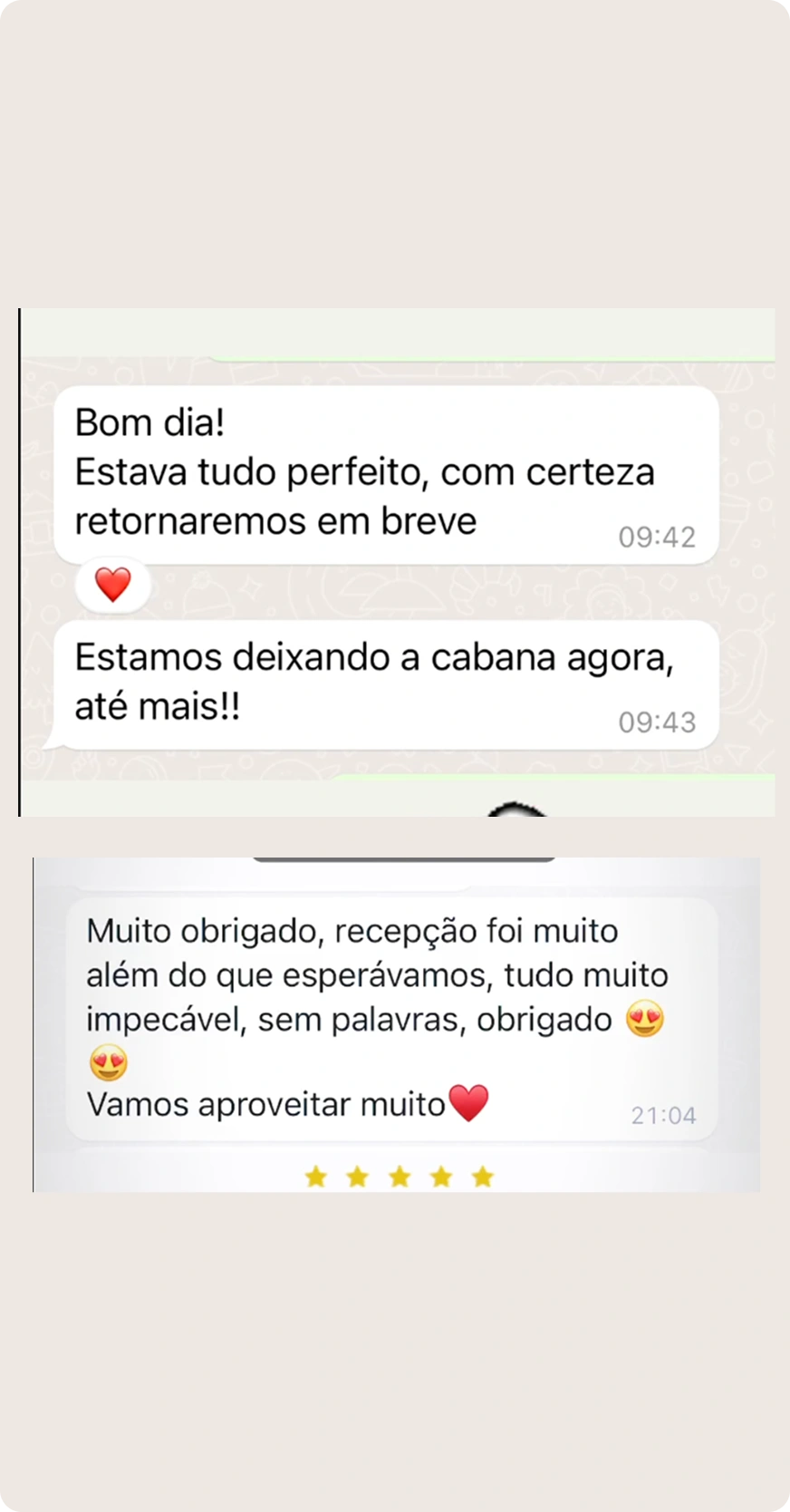This screenshot has width=790, height=1512.
Task: Click the red heart after 'Vamos aproveitar muito'
Action: pos(469,1101)
